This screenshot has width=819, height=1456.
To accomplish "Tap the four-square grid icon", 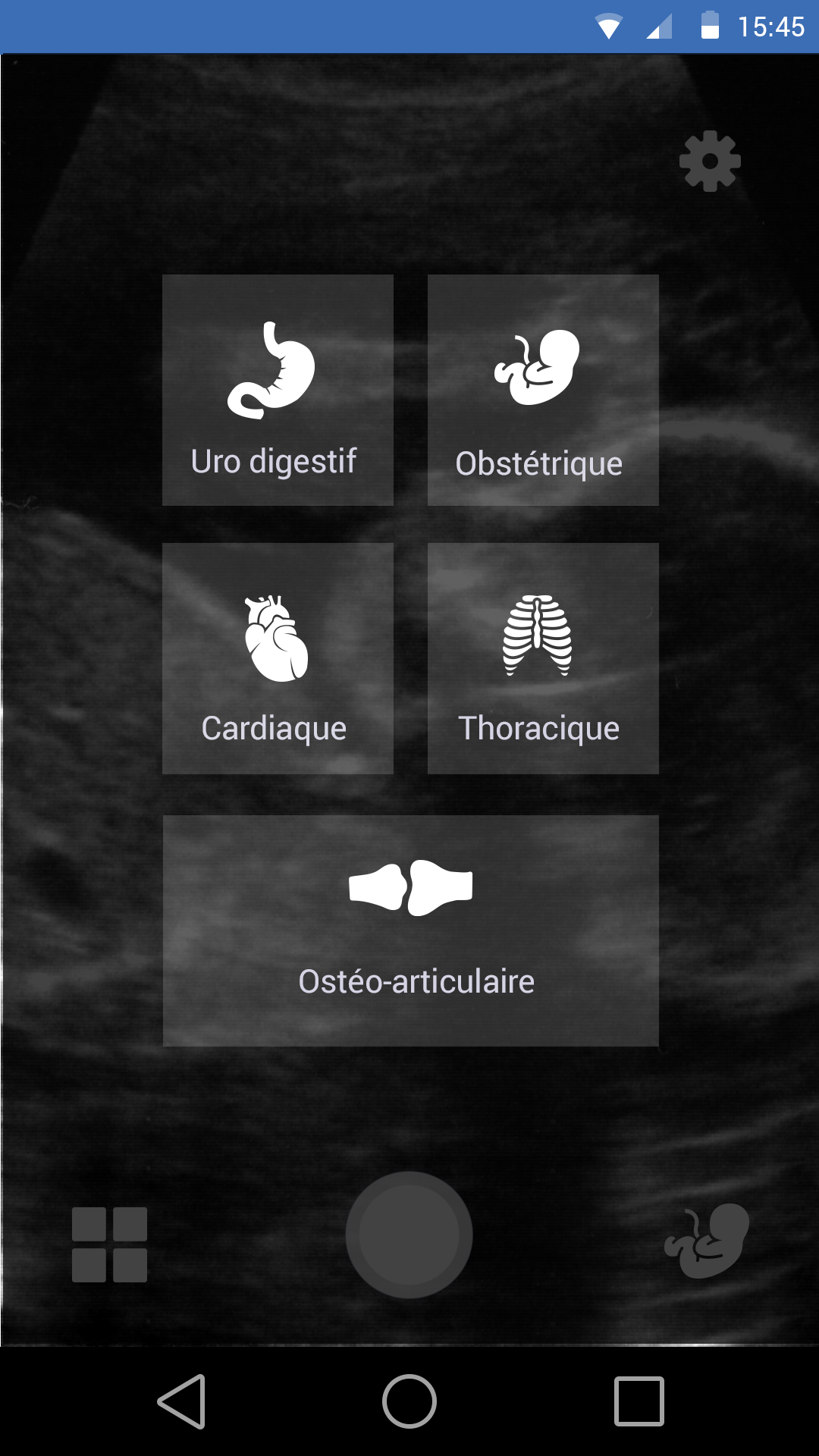I will click(109, 1244).
